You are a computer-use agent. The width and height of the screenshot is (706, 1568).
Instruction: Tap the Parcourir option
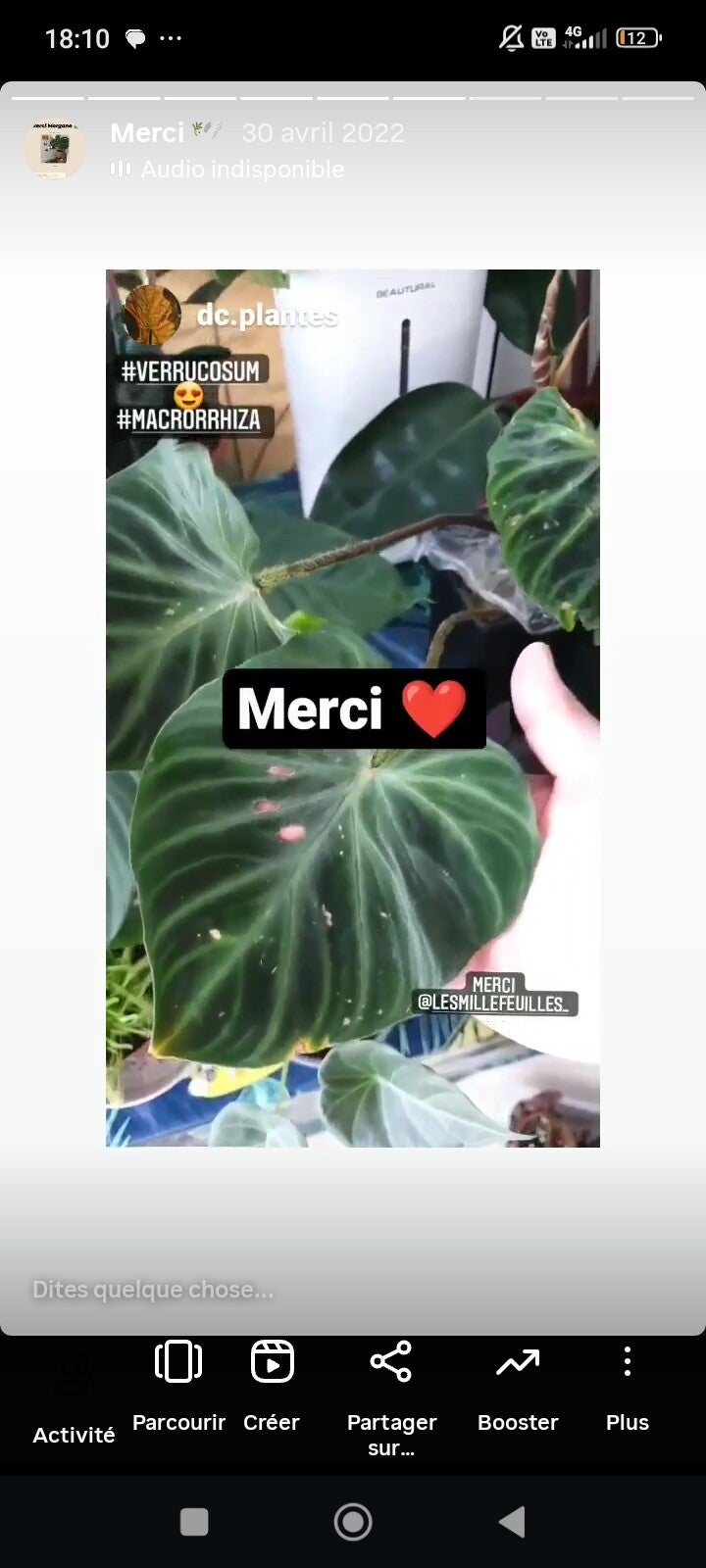click(x=178, y=1385)
